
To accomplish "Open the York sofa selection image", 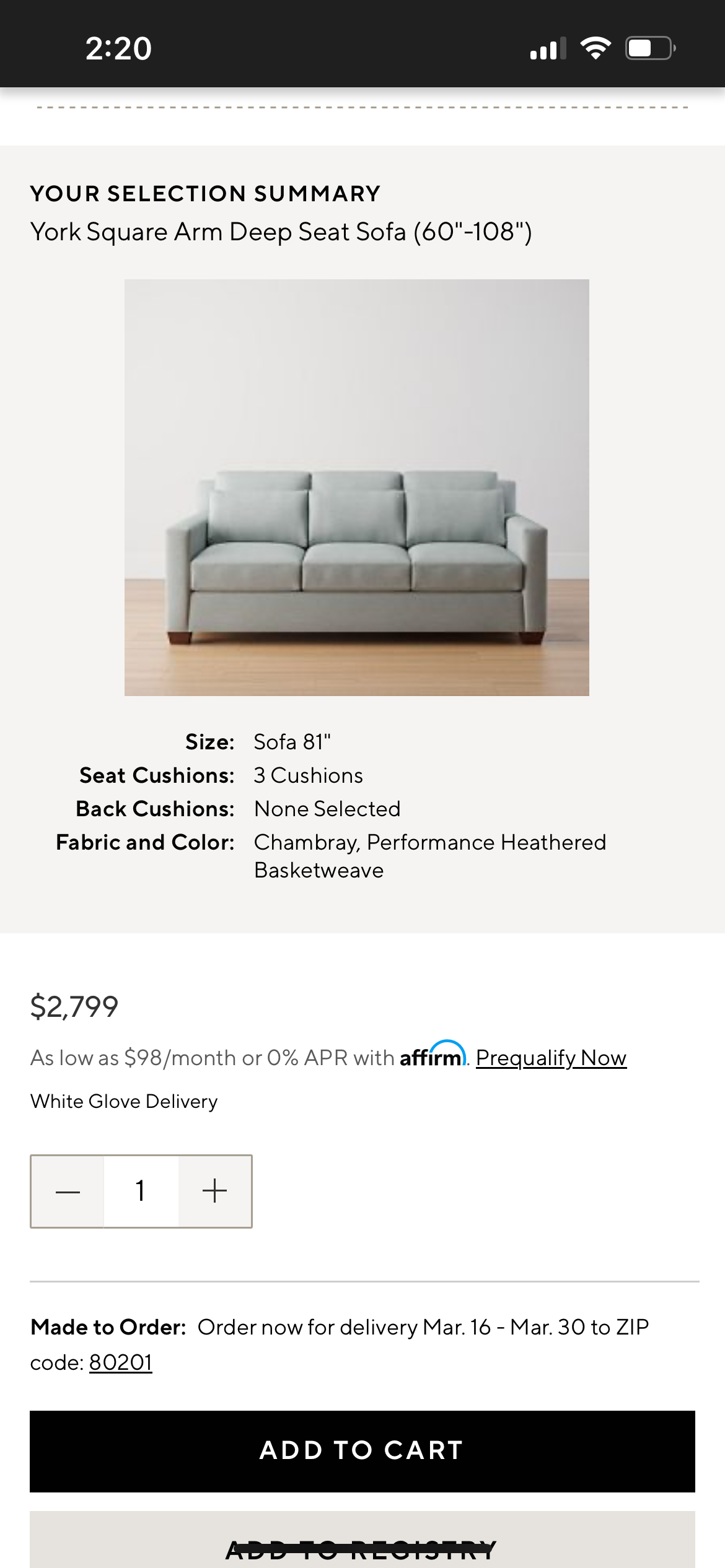I will [x=356, y=487].
